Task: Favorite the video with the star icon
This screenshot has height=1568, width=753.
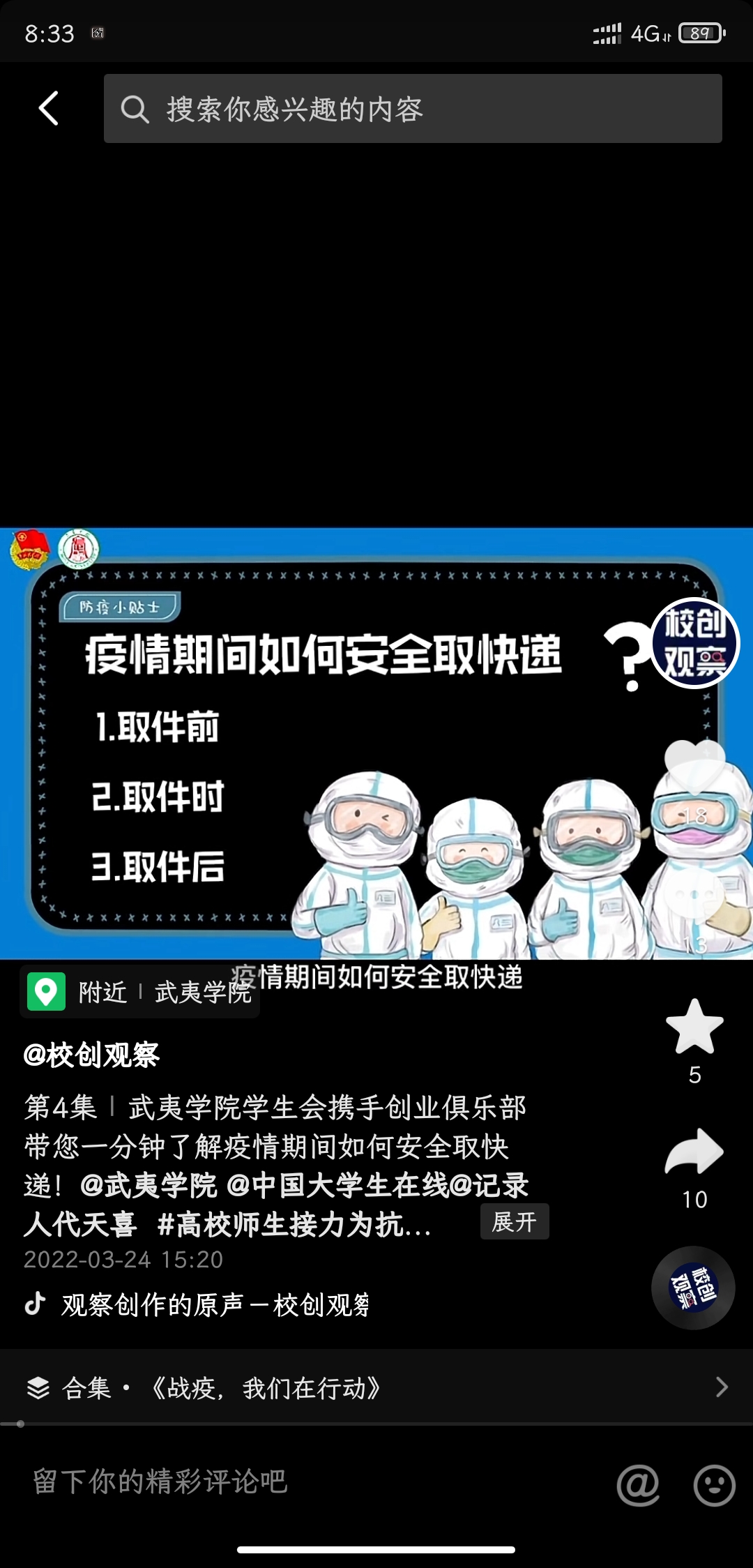Action: point(694,1027)
